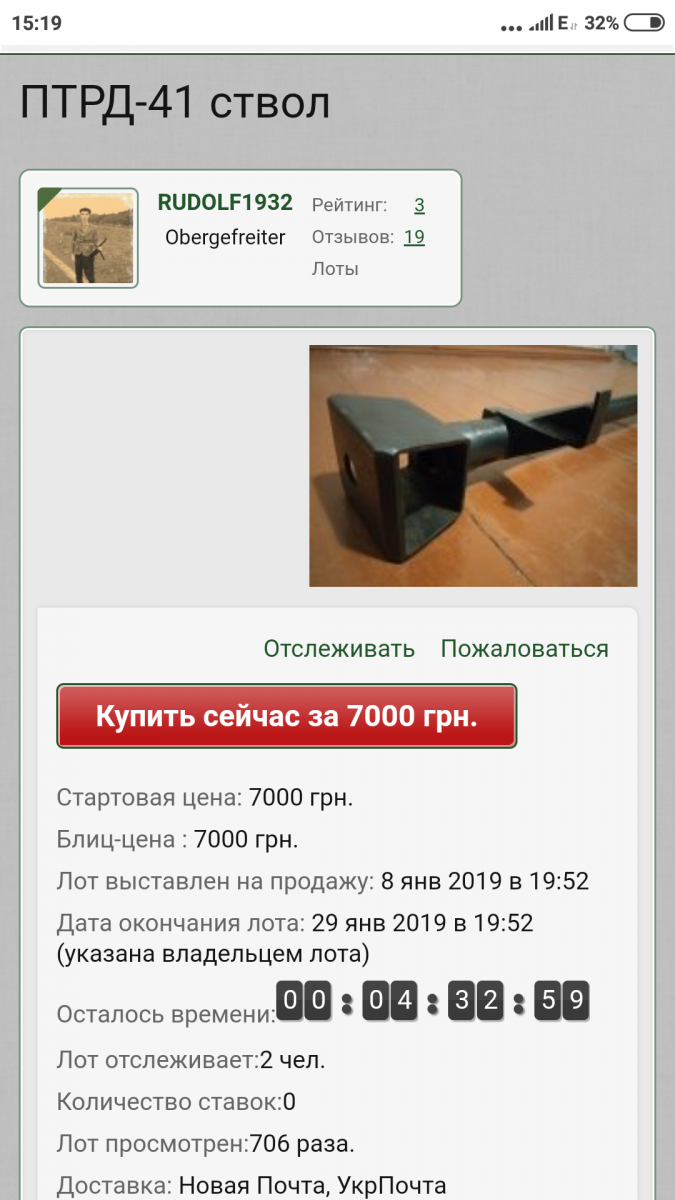Open the seller rating link showing 3
This screenshot has height=1200, width=675.
pyautogui.click(x=419, y=205)
